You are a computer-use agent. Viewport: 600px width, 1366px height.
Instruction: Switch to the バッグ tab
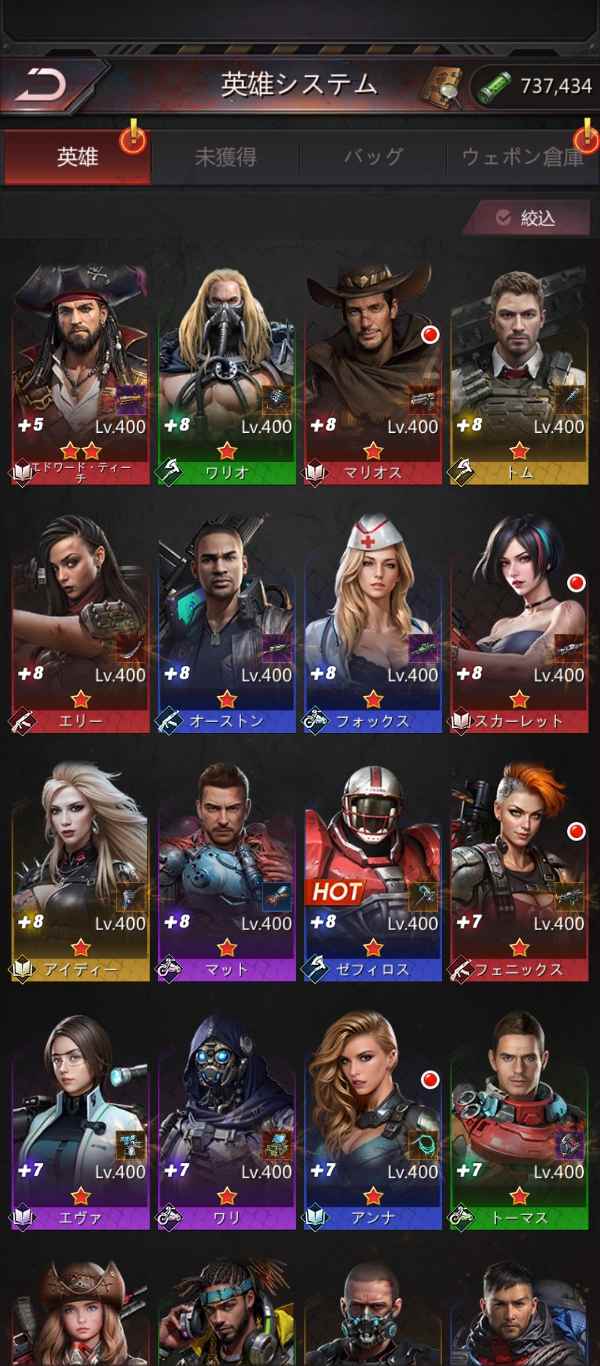pos(373,157)
